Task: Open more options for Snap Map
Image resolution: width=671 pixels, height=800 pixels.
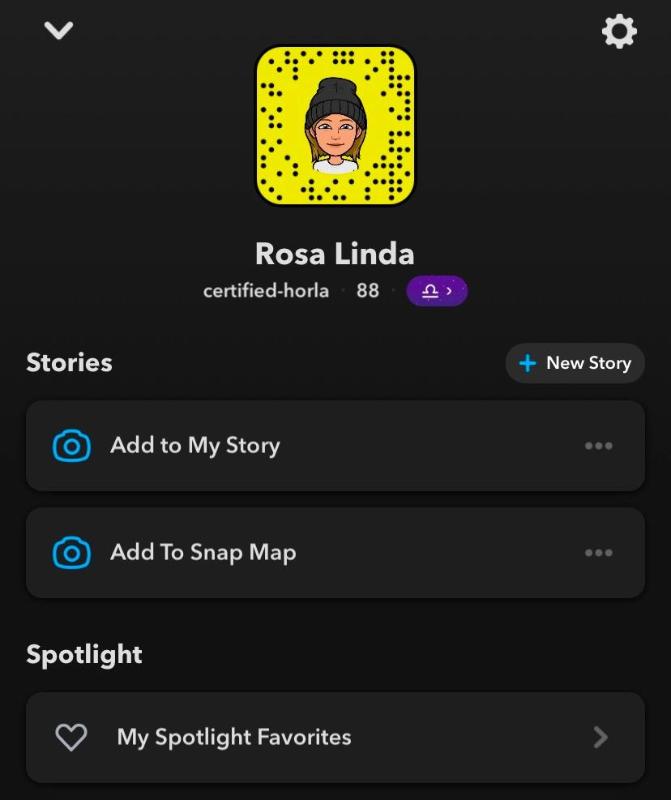Action: (x=598, y=552)
